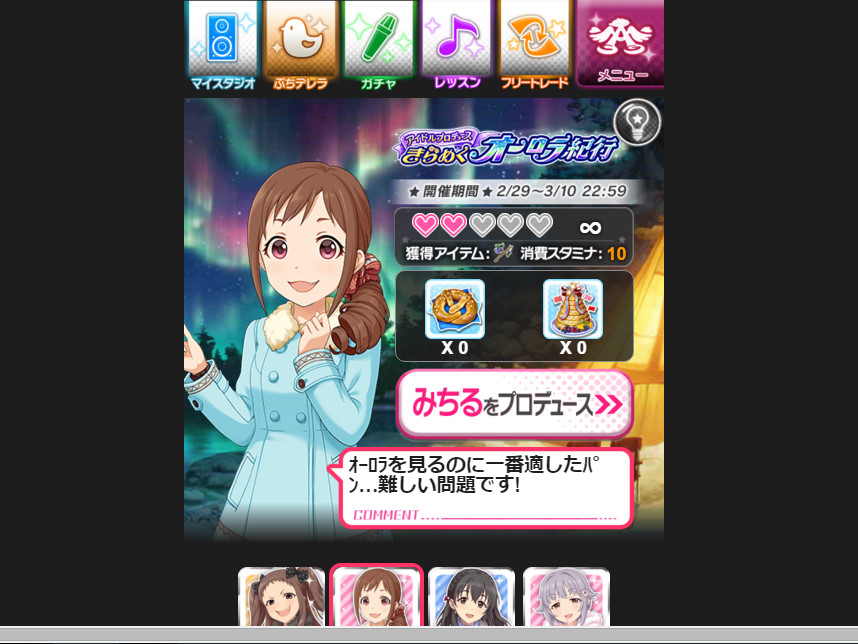Choose the black-haired idol portrait
Image resolution: width=858 pixels, height=644 pixels.
coord(471,598)
